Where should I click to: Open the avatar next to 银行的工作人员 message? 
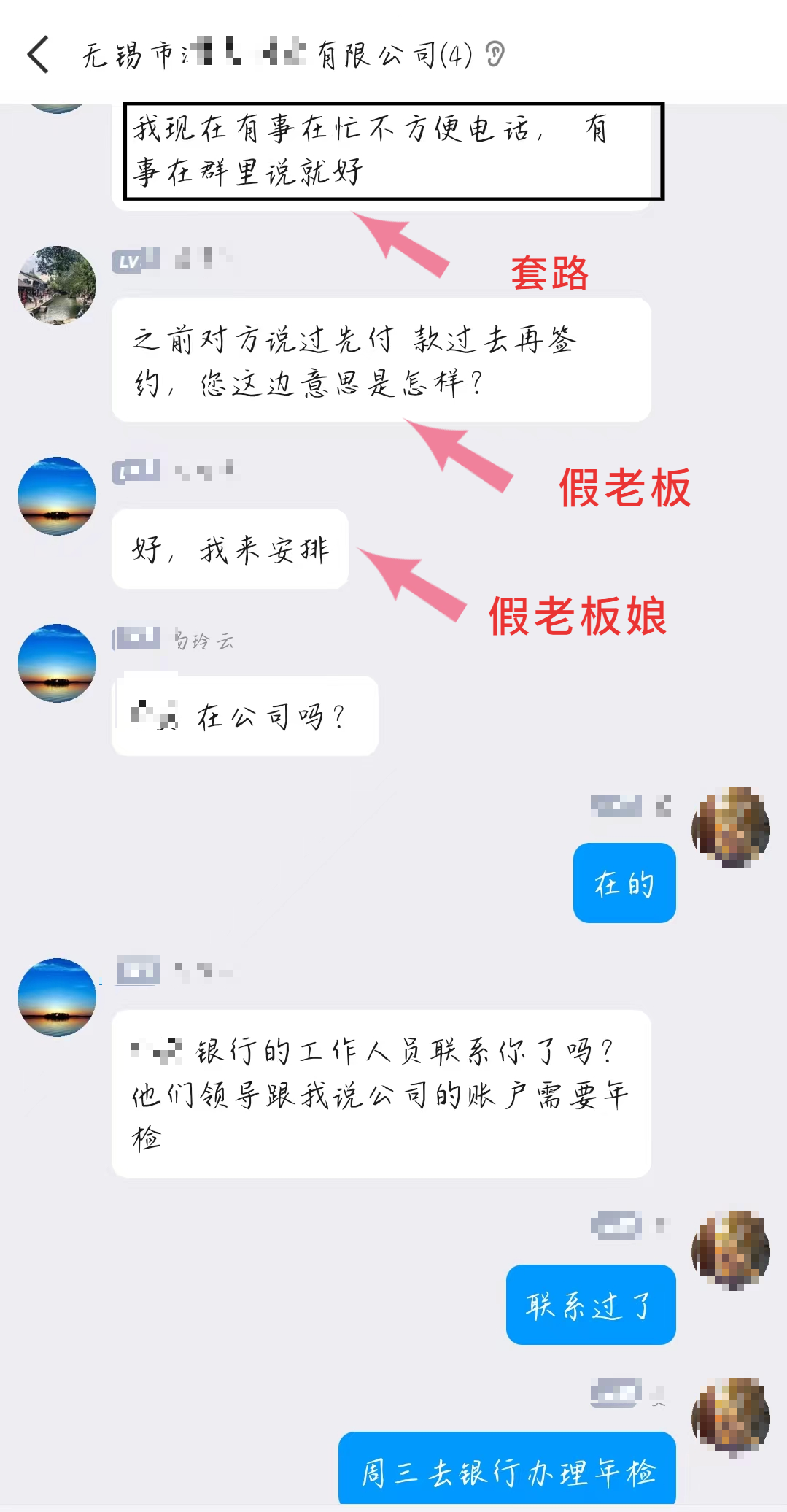coord(57,998)
